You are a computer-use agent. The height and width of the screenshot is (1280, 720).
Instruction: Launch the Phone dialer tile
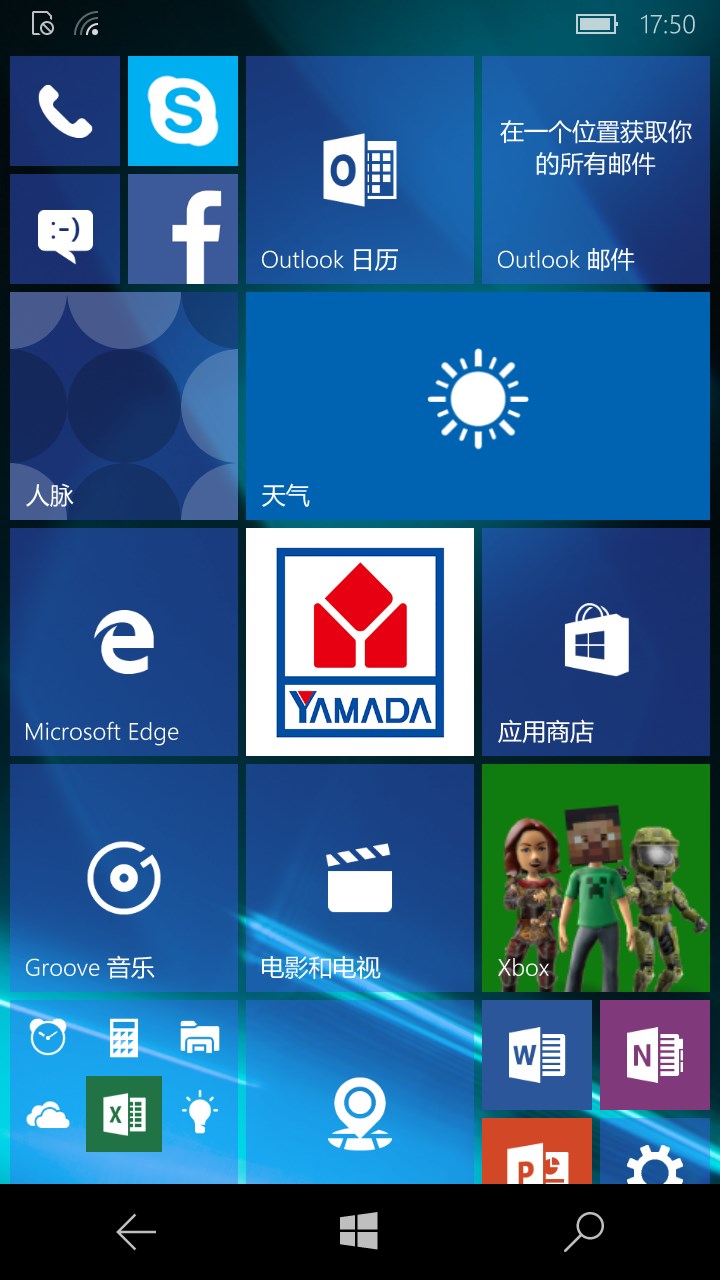64,110
